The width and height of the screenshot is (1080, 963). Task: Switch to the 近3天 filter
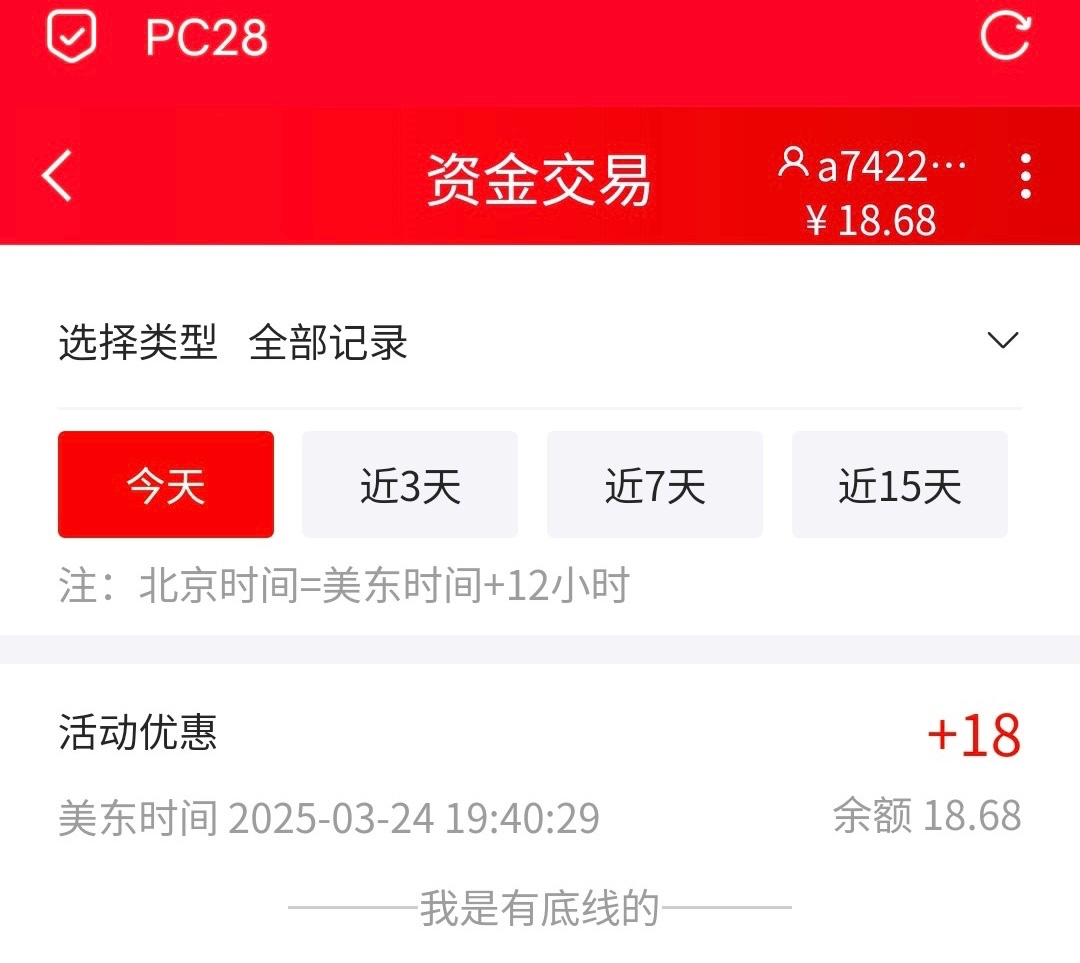(x=410, y=485)
